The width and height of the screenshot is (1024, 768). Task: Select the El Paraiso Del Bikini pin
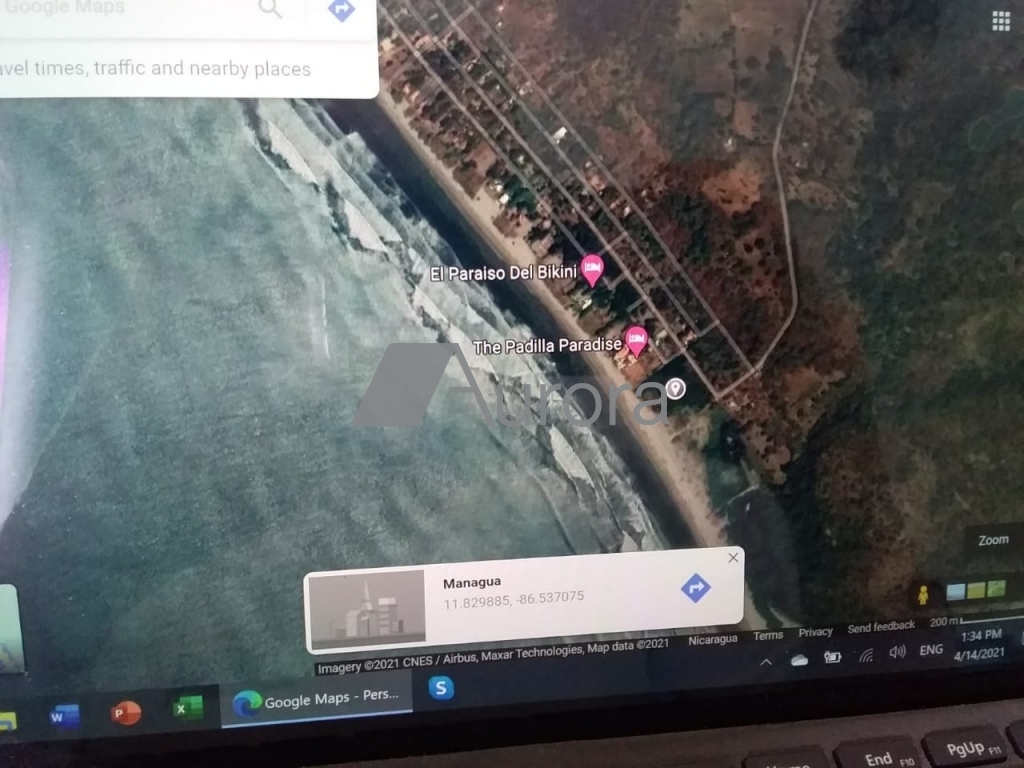pyautogui.click(x=593, y=268)
